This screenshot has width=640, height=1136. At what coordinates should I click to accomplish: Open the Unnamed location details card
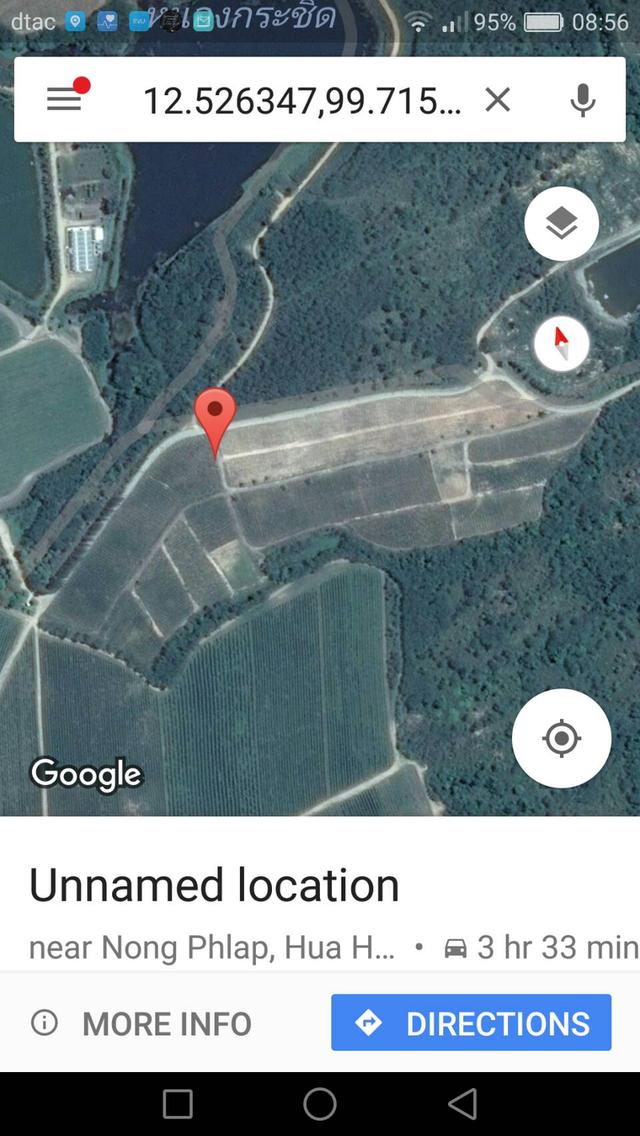(x=214, y=886)
